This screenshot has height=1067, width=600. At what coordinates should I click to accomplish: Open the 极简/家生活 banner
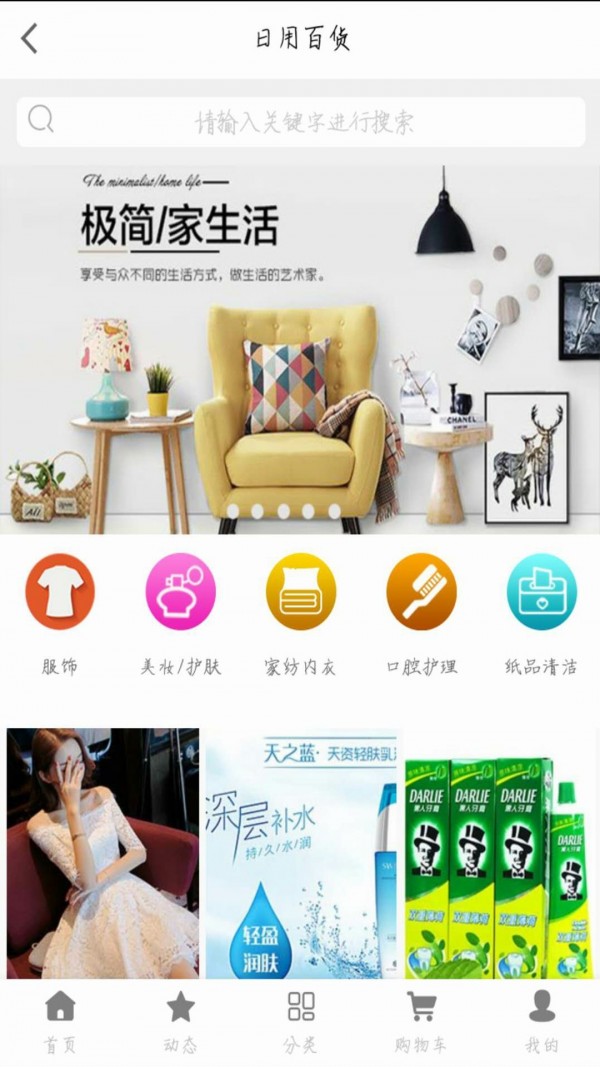point(300,348)
